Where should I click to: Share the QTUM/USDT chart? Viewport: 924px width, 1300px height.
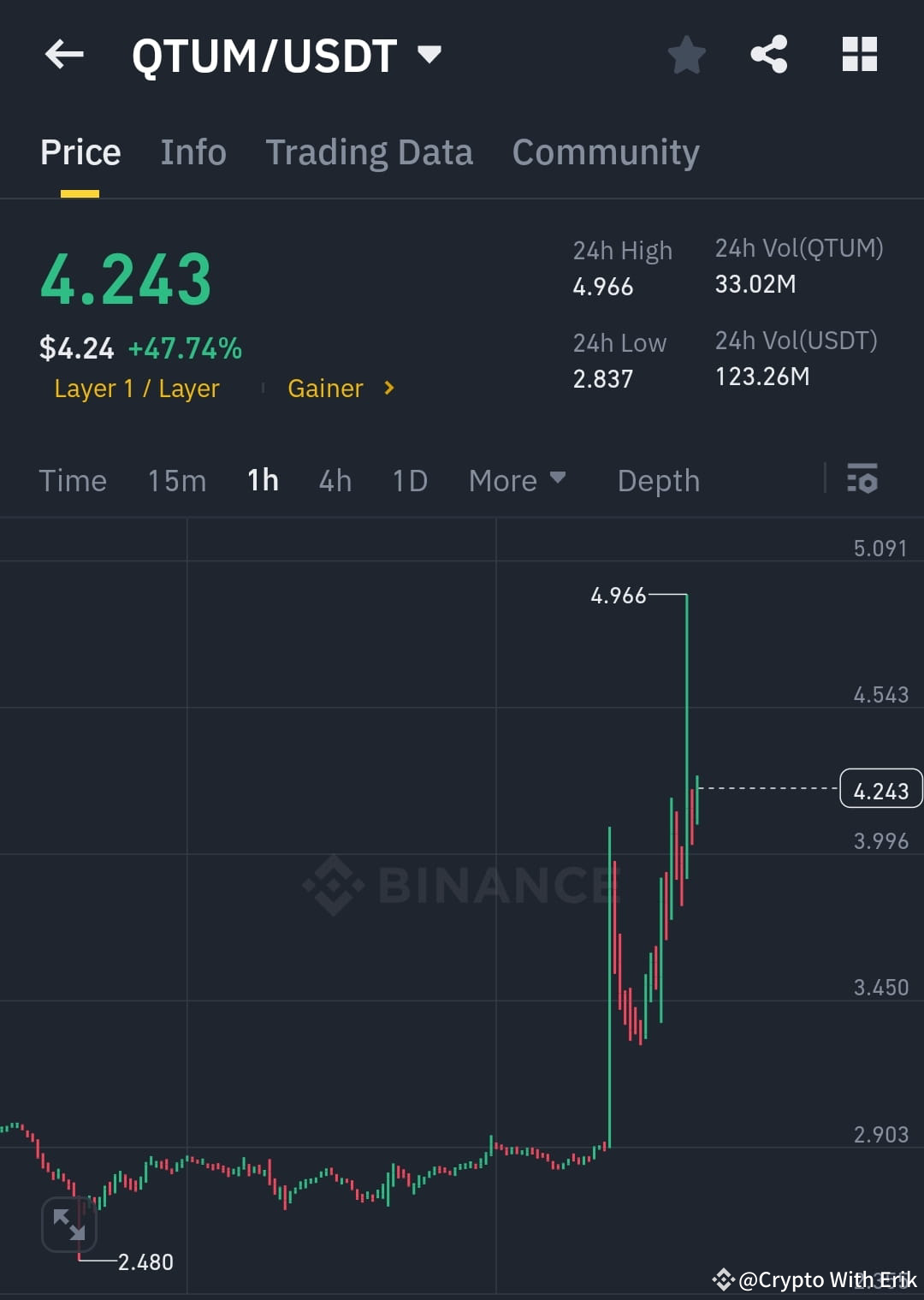tap(769, 54)
